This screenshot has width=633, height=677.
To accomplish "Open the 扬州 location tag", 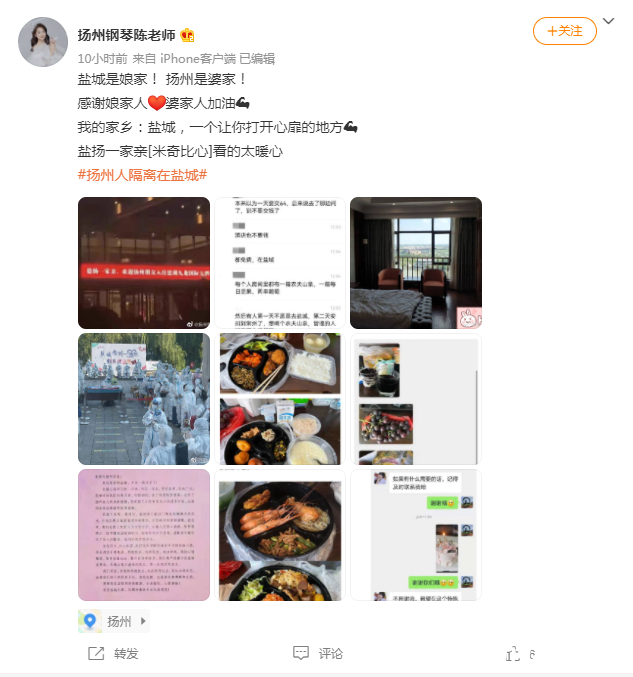I will pyautogui.click(x=115, y=621).
